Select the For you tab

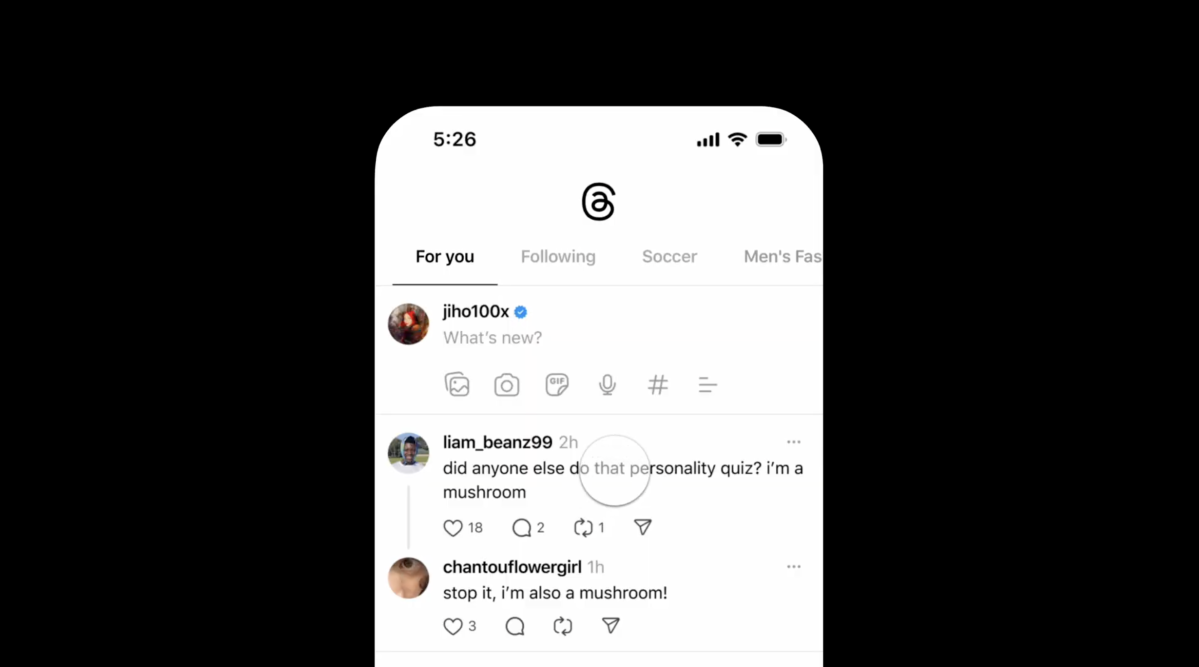[x=445, y=257]
